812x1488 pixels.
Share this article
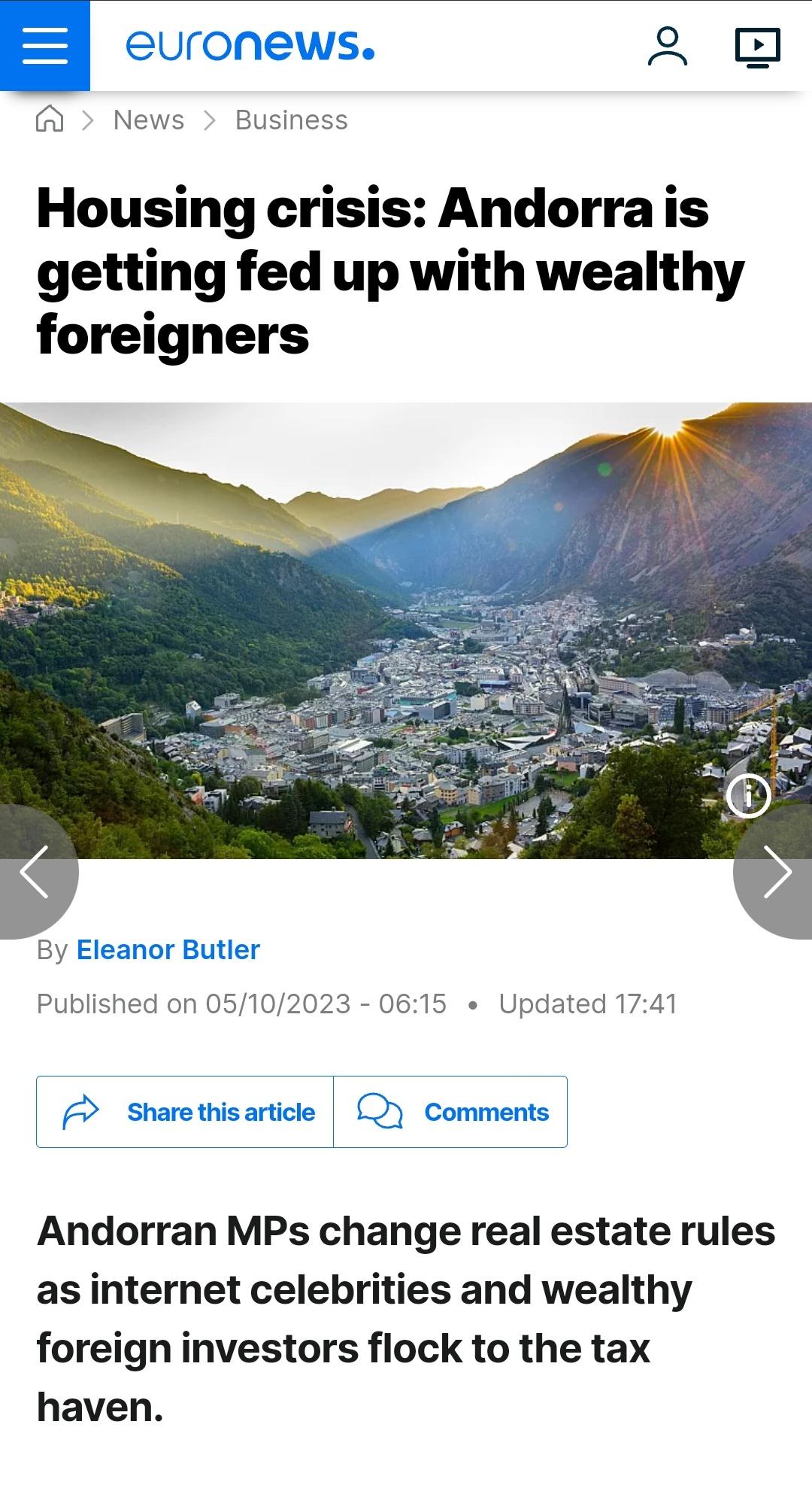185,1112
